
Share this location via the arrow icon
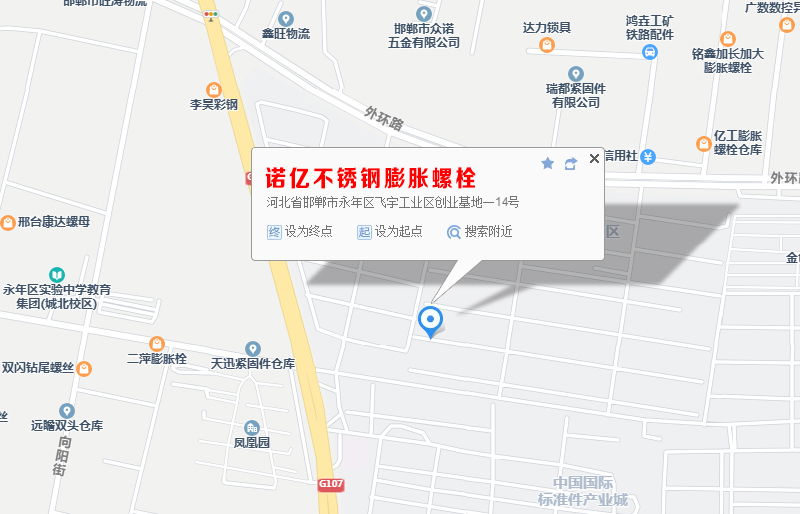571,163
